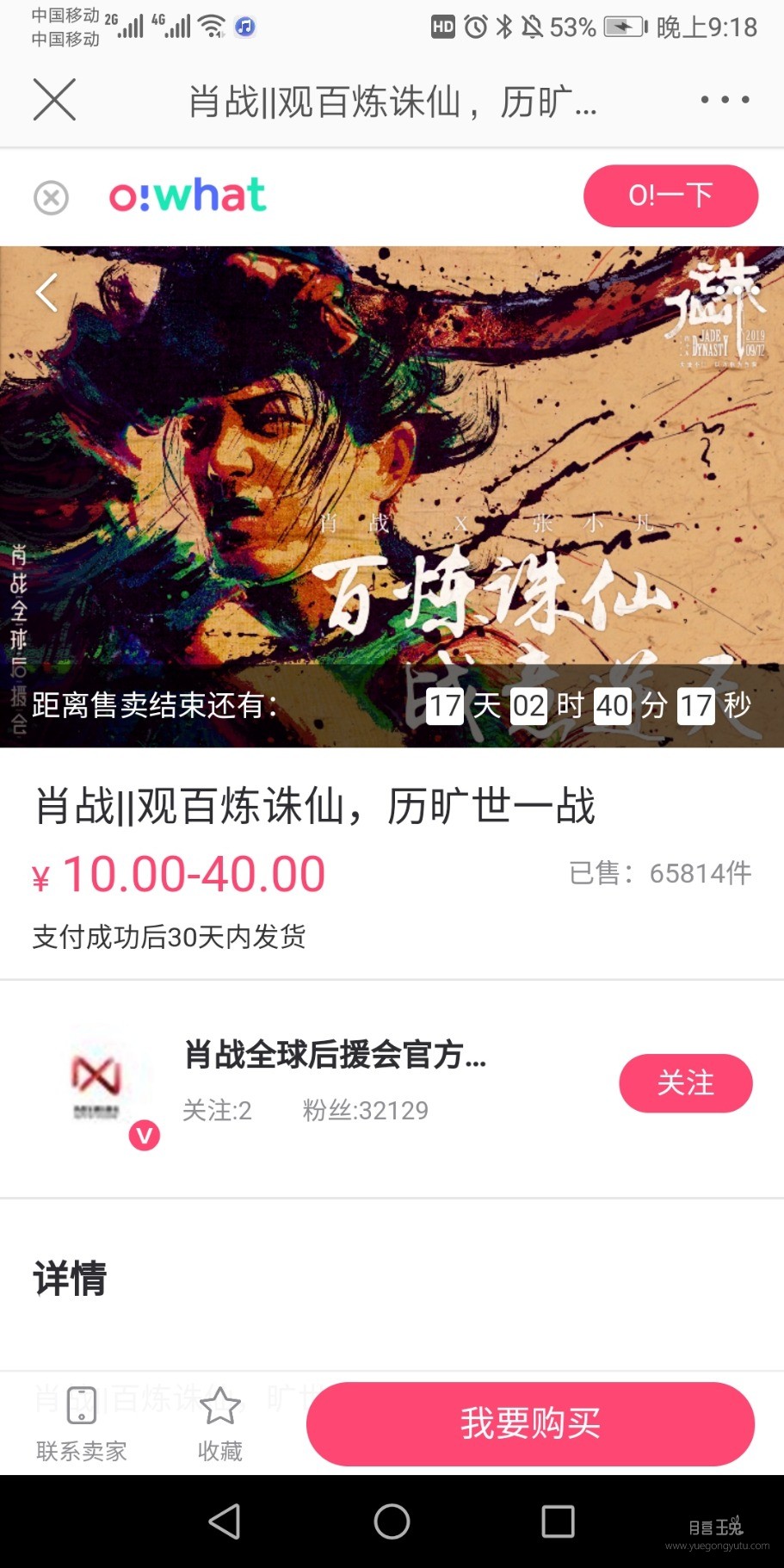Tap the 粉丝:32129 fans count
Viewport: 784px width, 1568px height.
[364, 1110]
